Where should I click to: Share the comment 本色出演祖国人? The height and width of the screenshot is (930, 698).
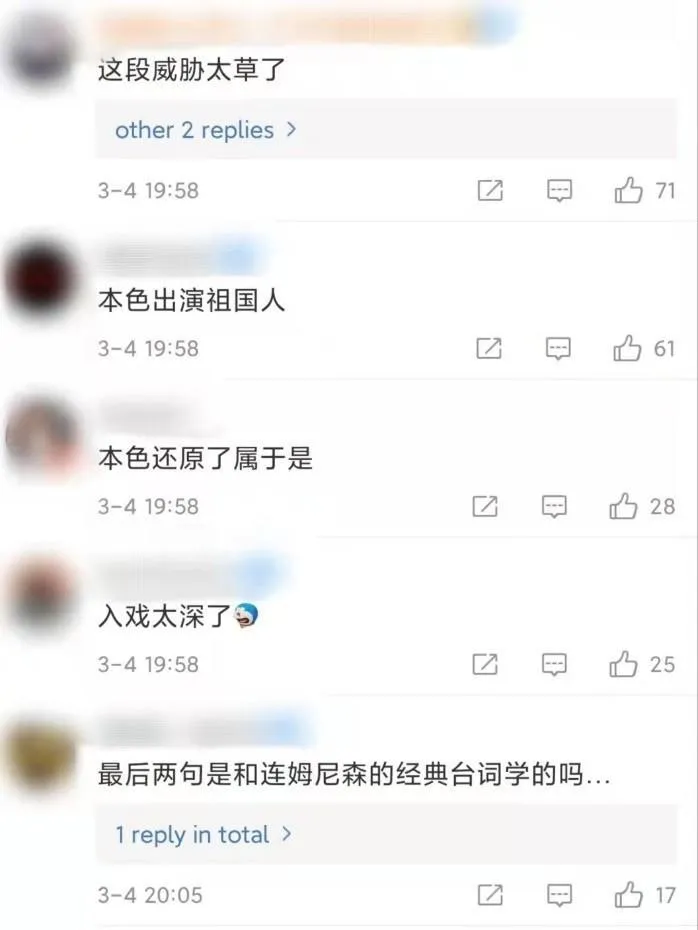click(x=488, y=349)
